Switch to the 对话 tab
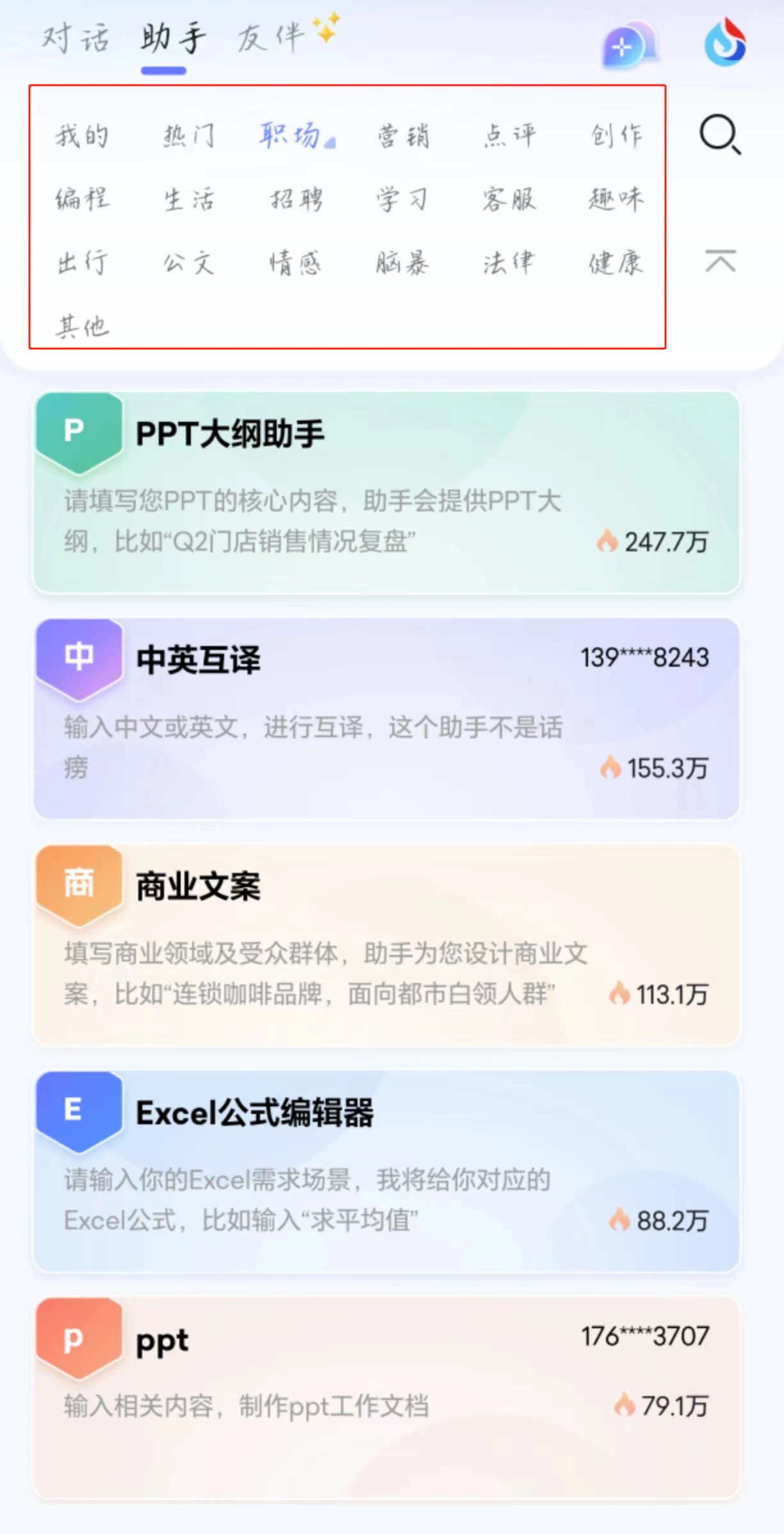784x1534 pixels. tap(76, 37)
